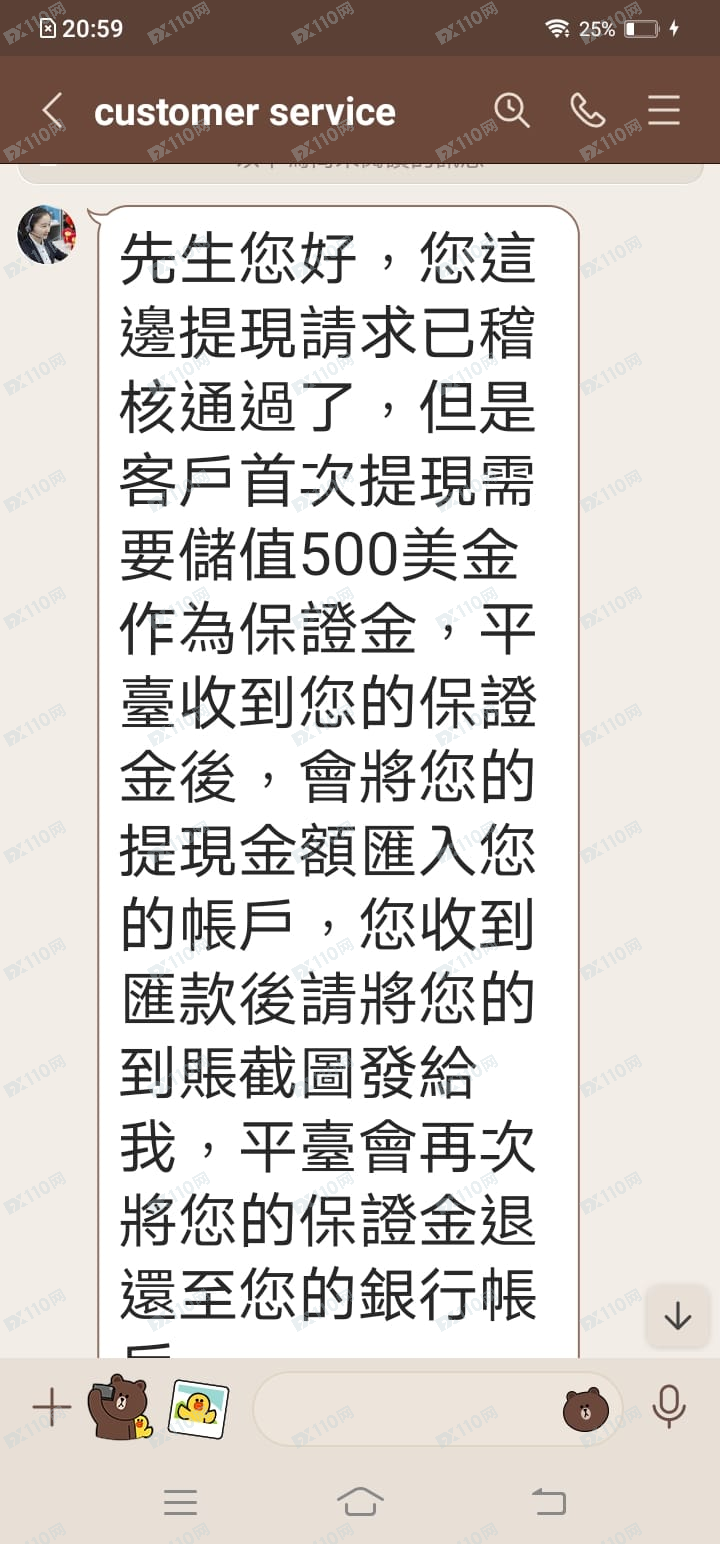Jump to the latest message
This screenshot has width=720, height=1544.
(x=677, y=1316)
